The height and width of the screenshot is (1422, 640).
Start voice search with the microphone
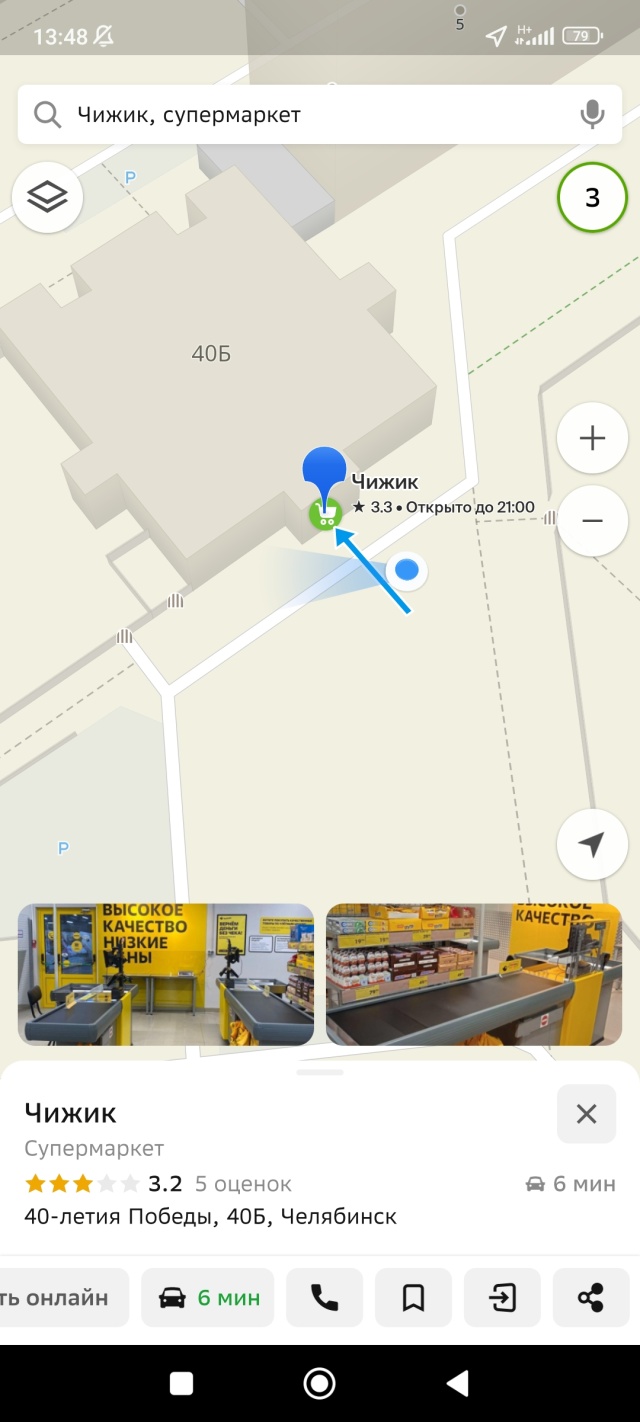click(592, 115)
